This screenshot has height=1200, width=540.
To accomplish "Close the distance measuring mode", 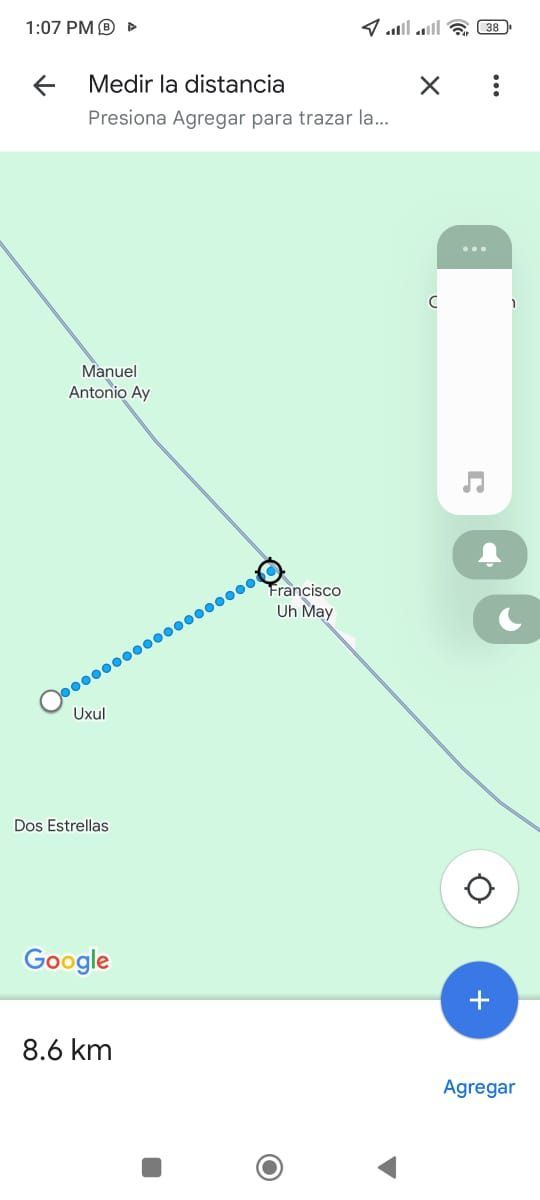I will (430, 86).
